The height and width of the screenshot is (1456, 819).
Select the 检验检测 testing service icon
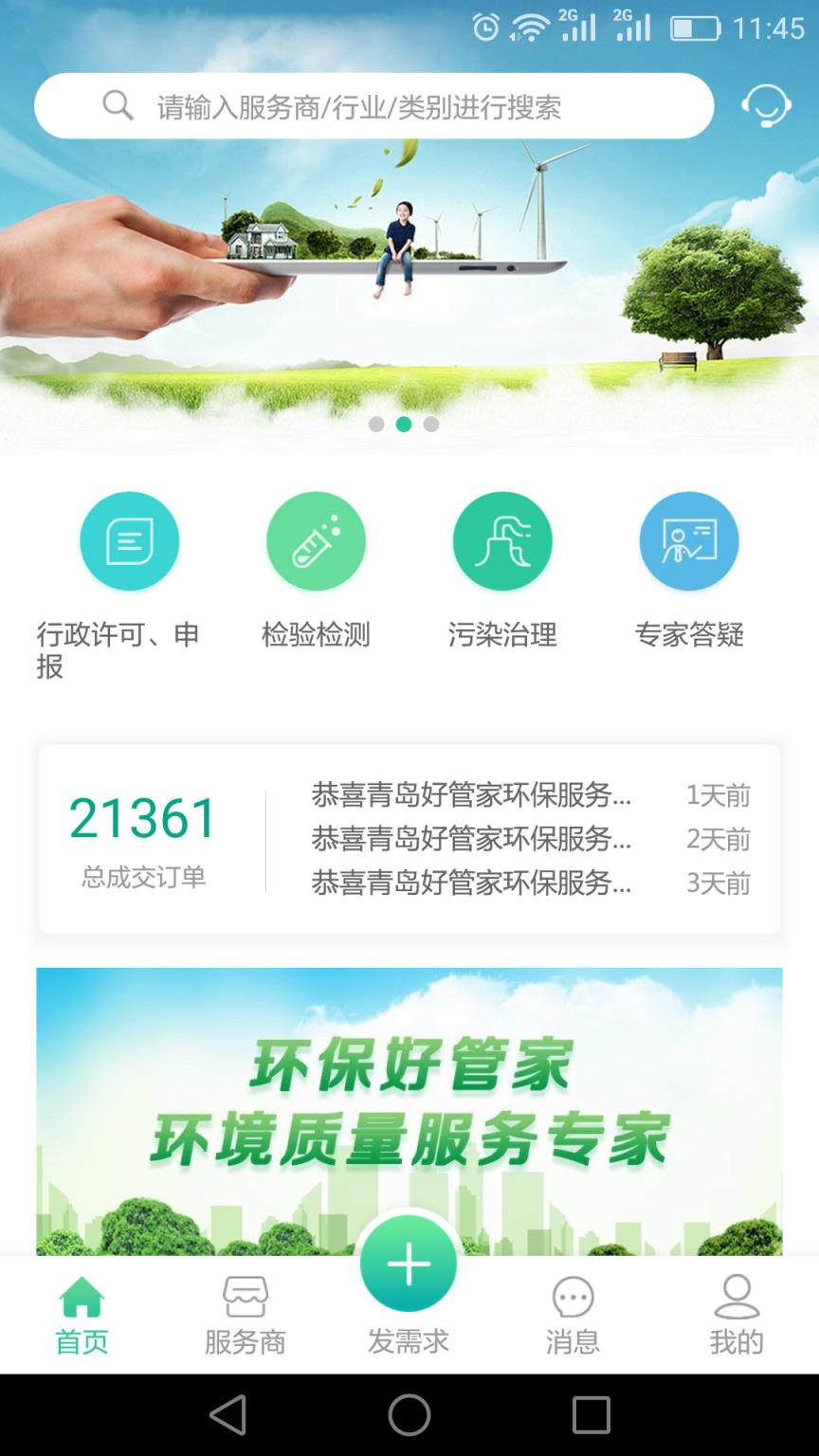pos(316,540)
